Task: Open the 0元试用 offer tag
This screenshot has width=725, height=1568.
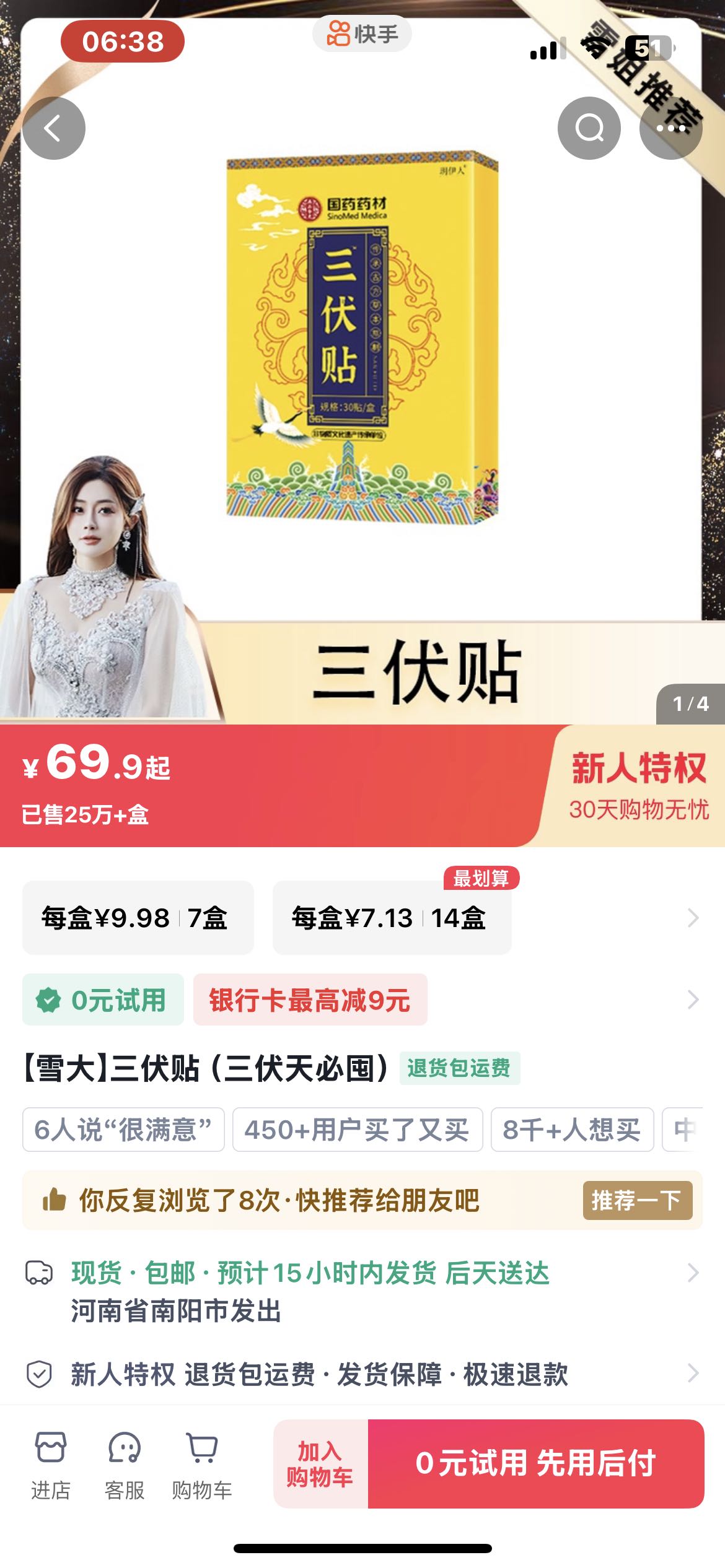Action: 103,1000
